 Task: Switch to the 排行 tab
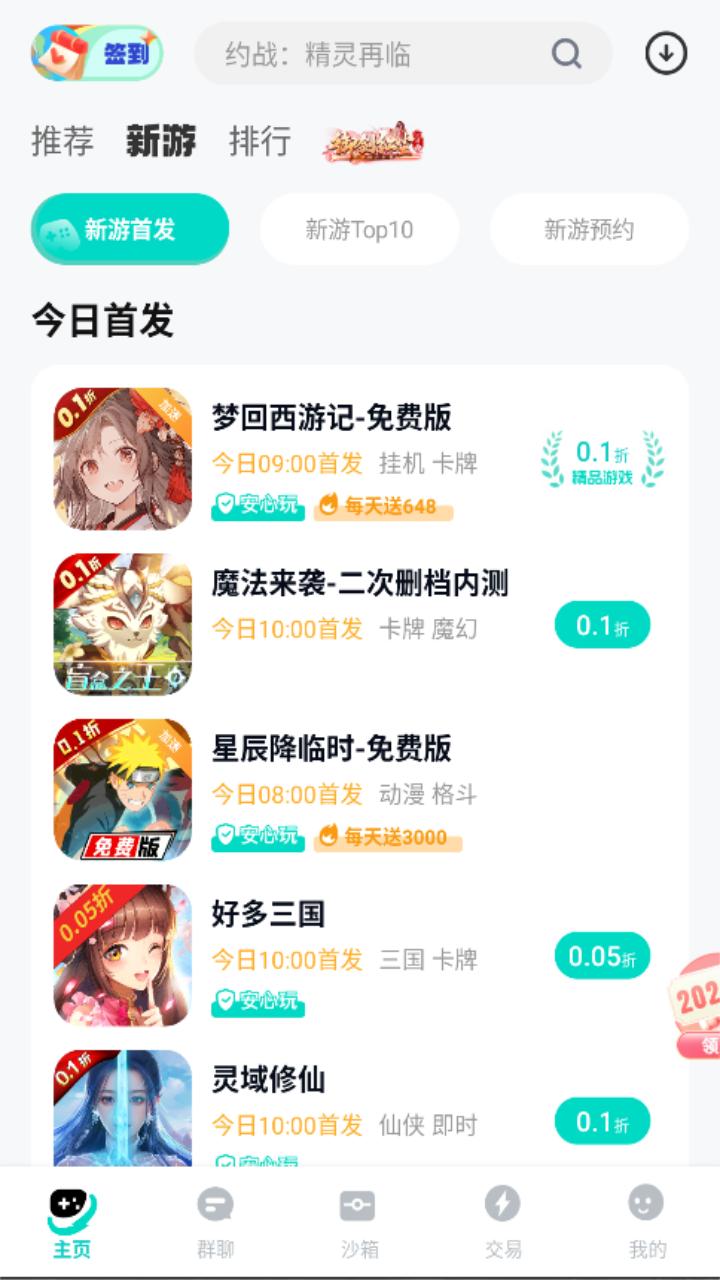pos(258,143)
